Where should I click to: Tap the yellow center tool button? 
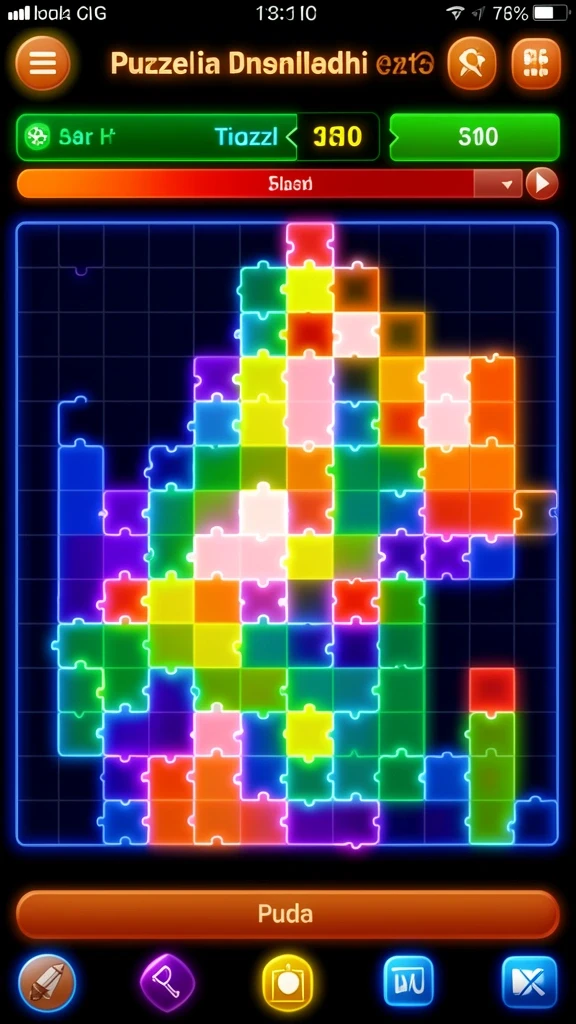pos(287,982)
